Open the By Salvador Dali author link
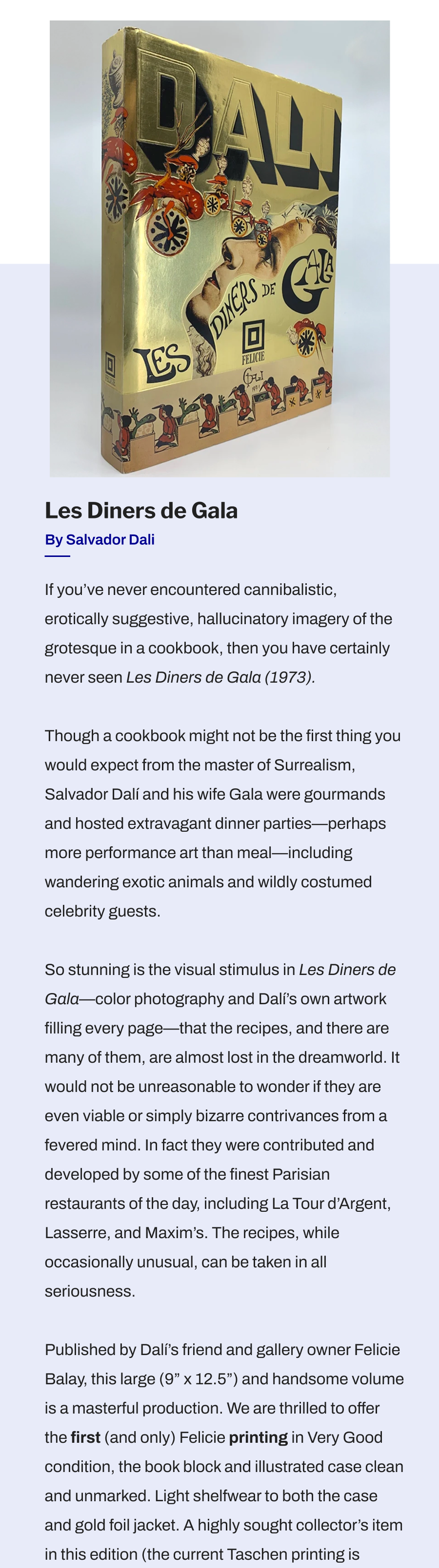The width and height of the screenshot is (439, 1568). (x=100, y=540)
